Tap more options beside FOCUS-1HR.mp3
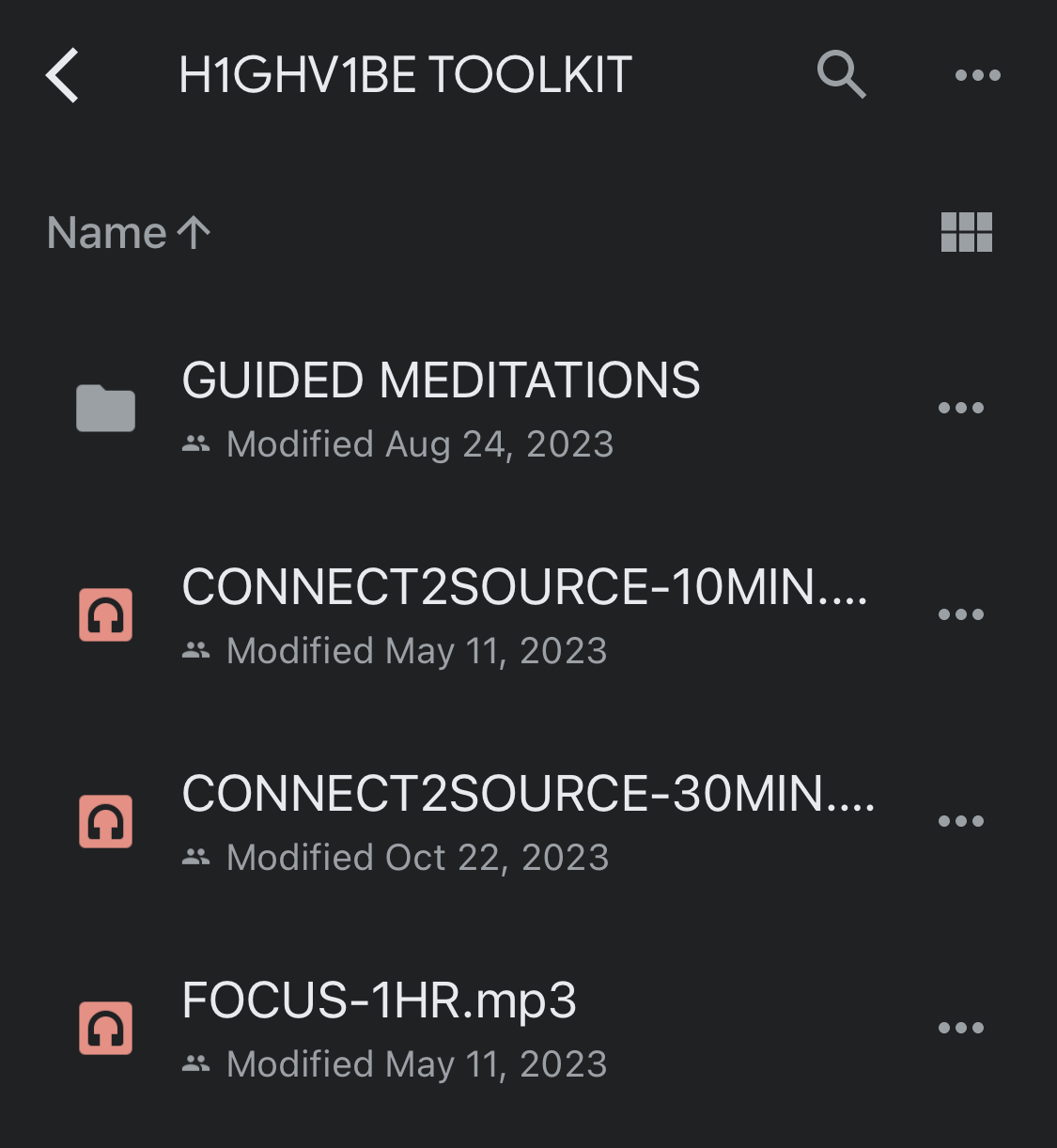Viewport: 1057px width, 1148px height. tap(960, 1028)
